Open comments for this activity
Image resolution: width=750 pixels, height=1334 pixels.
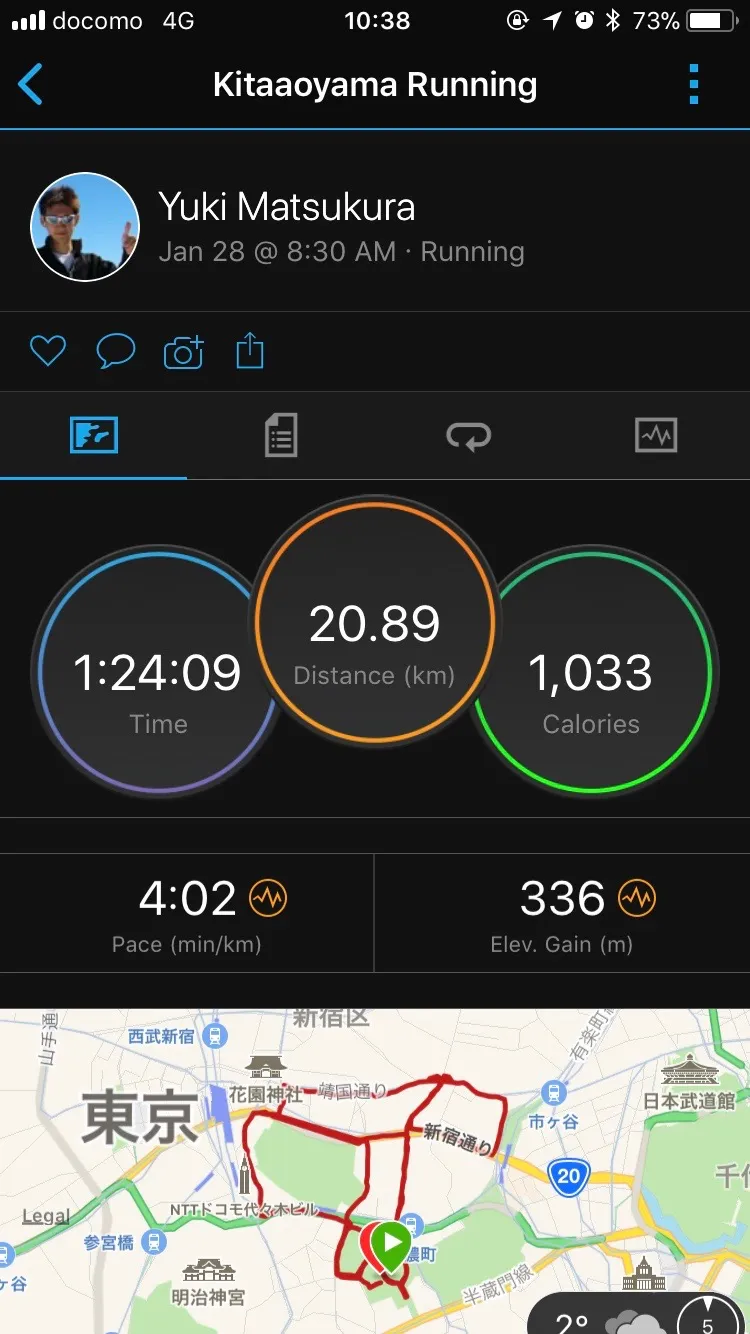coord(115,351)
